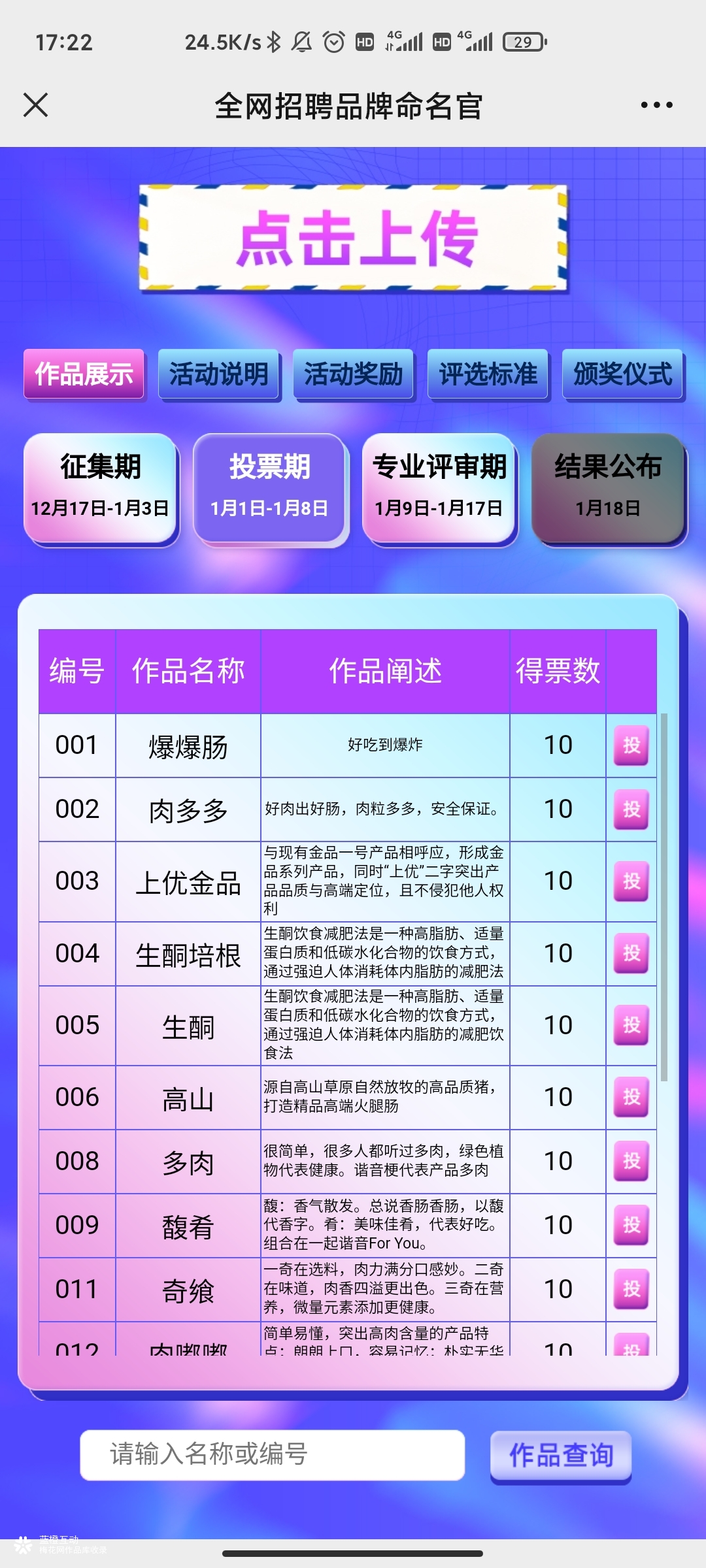
Task: Switch to the 活动说明 tab
Action: 218,374
